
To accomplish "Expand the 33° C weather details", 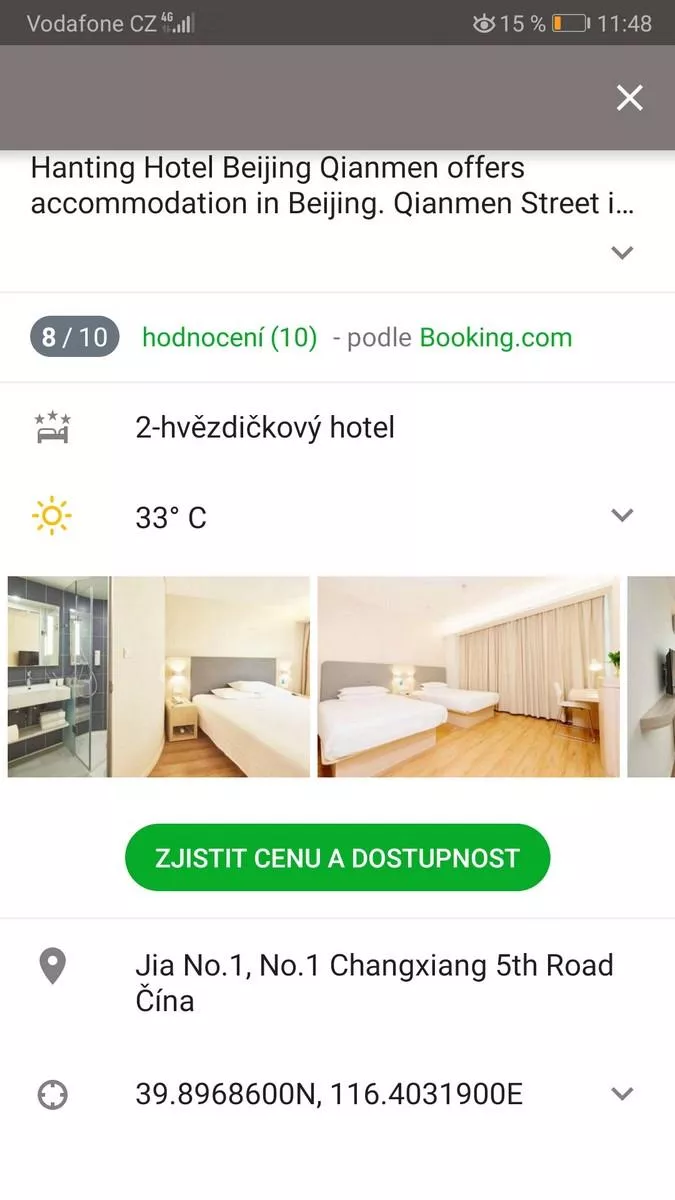I will point(622,516).
